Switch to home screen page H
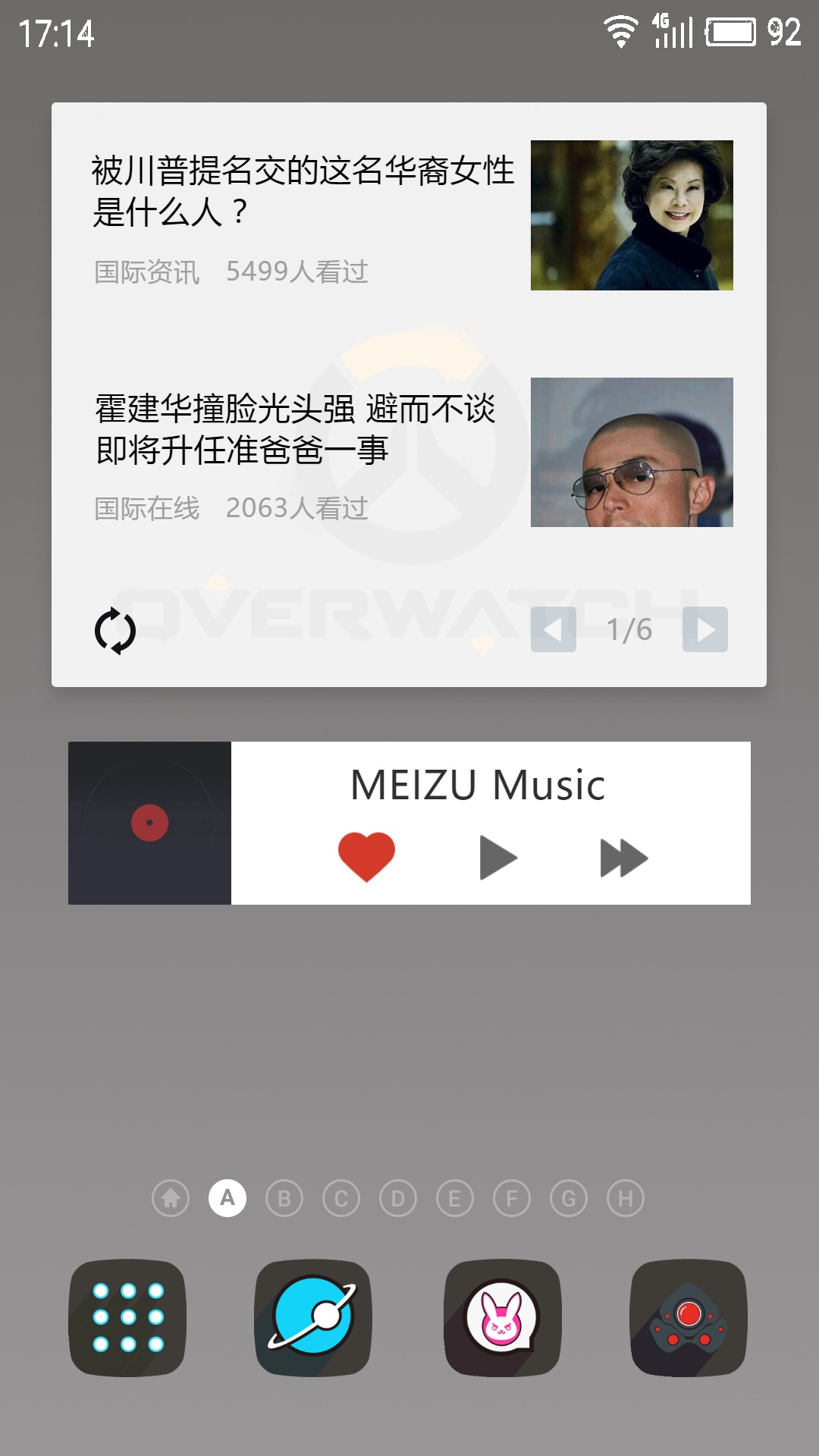819x1456 pixels. pos(626,1198)
